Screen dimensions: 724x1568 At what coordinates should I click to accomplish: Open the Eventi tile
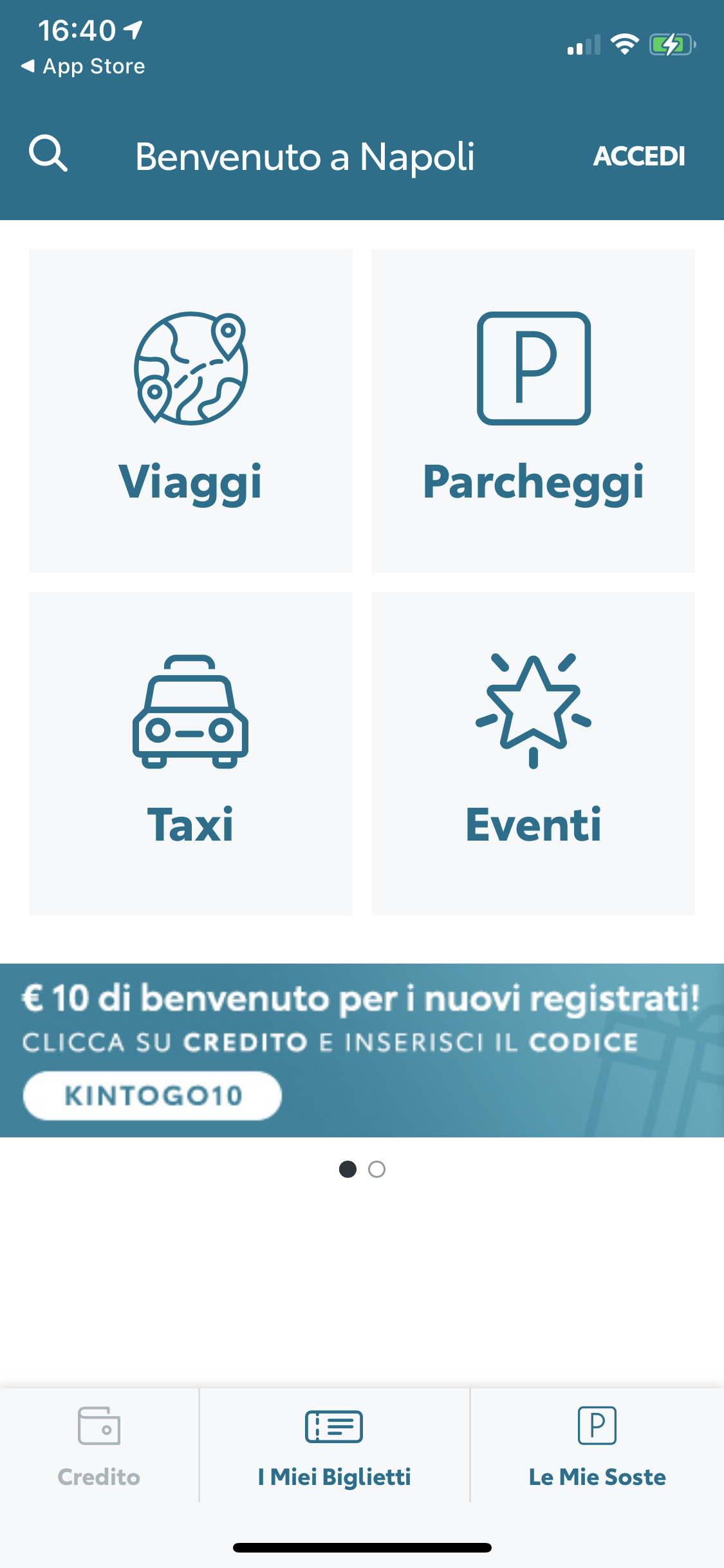click(534, 754)
